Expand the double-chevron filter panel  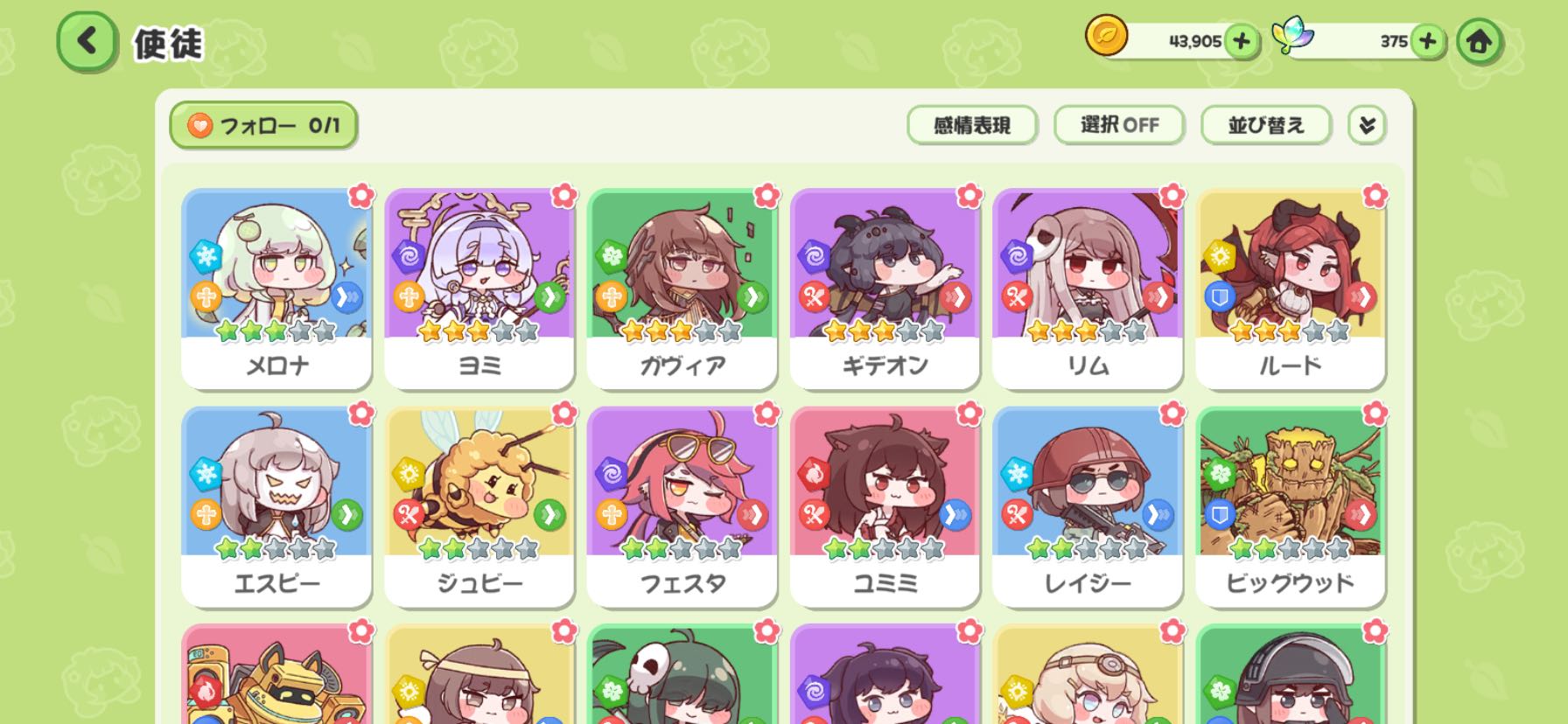1367,126
